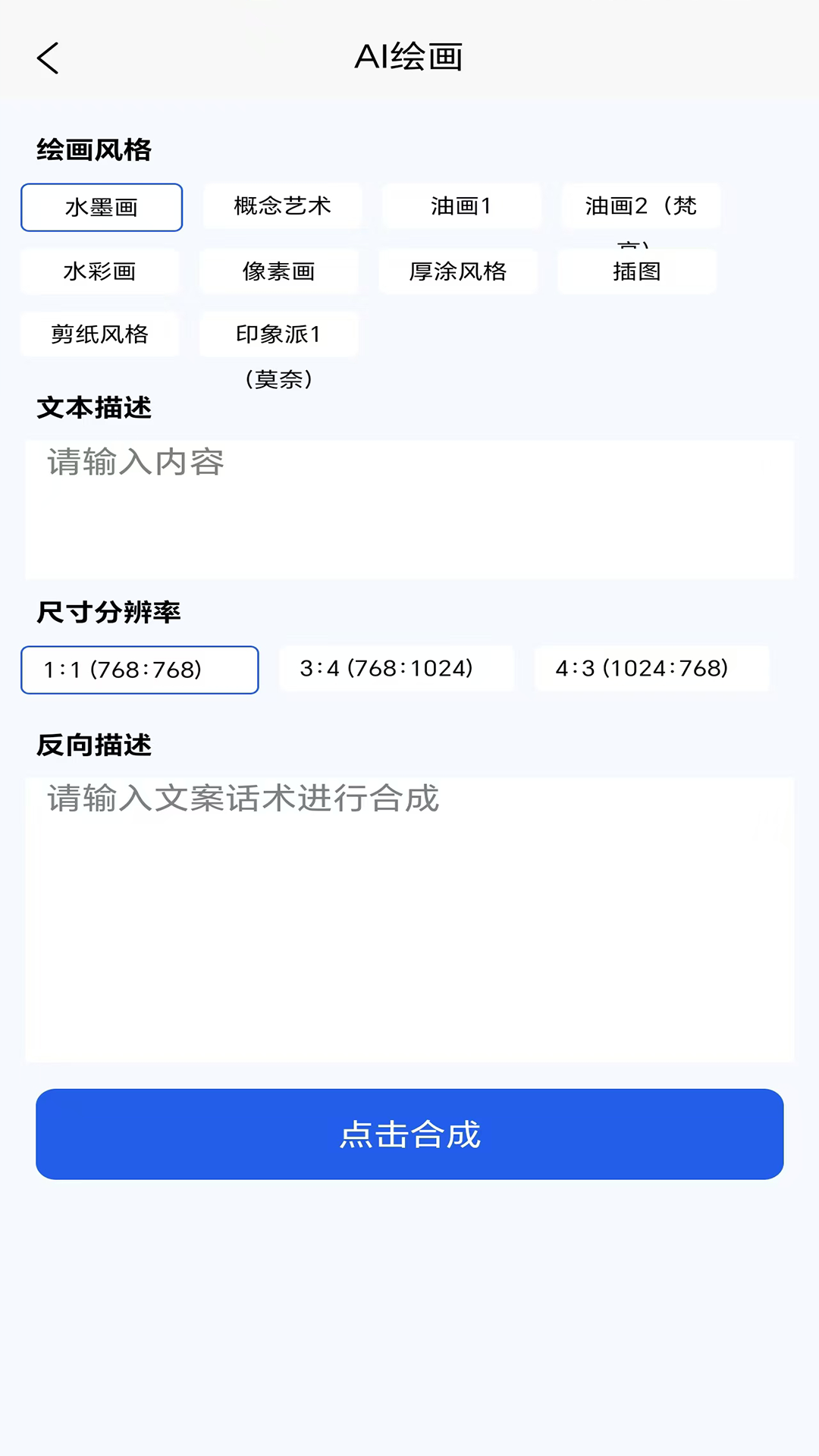
Task: Select the 像素画 pixel art style
Action: click(x=278, y=271)
